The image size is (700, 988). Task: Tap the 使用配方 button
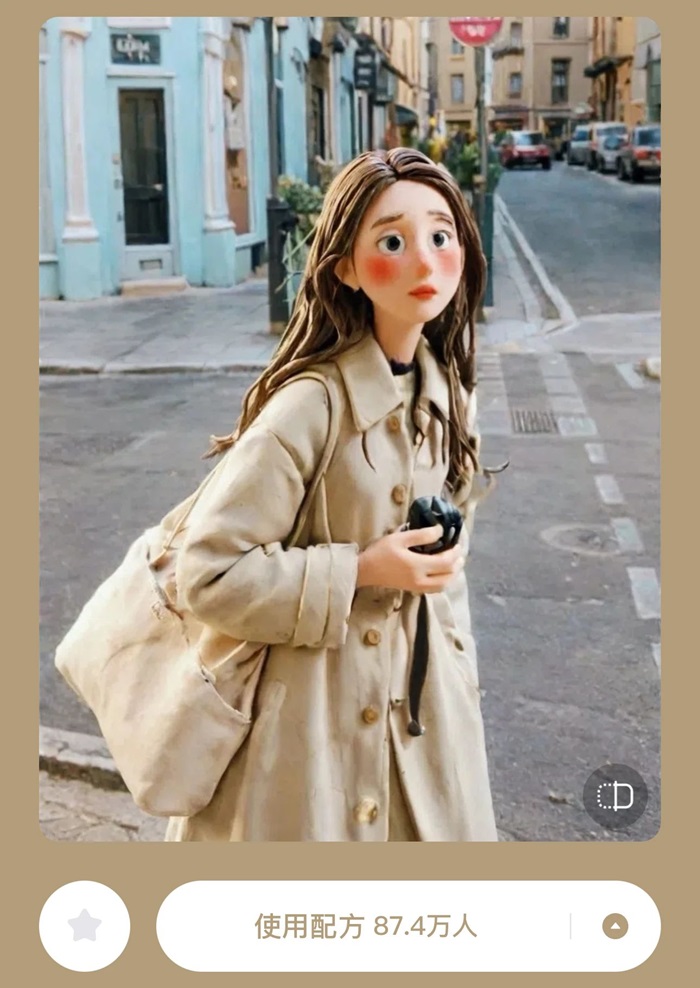(366, 926)
